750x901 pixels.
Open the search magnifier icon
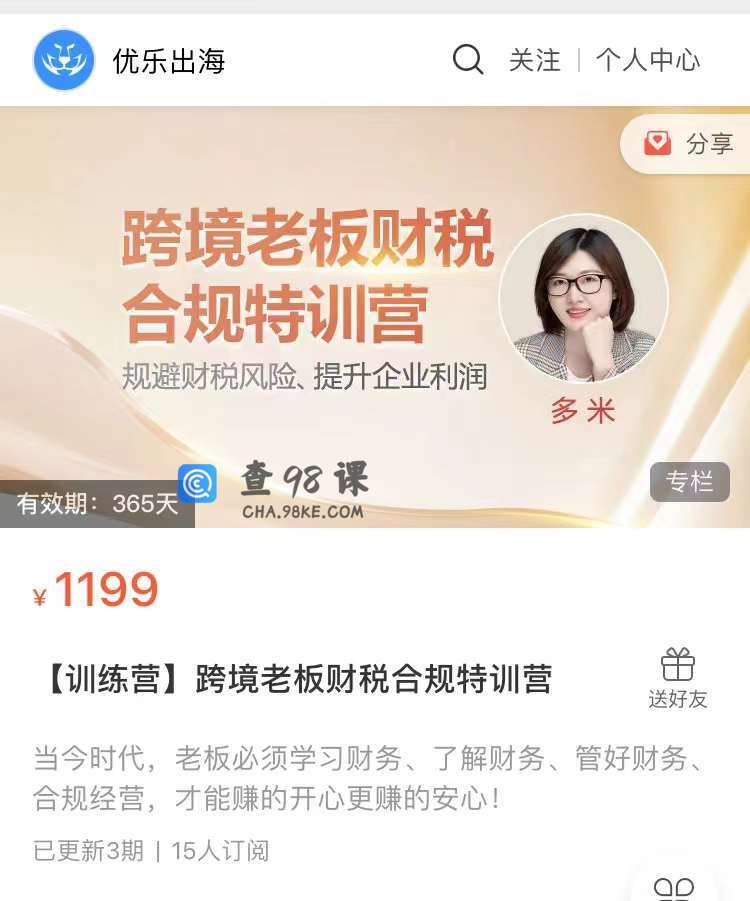[468, 60]
